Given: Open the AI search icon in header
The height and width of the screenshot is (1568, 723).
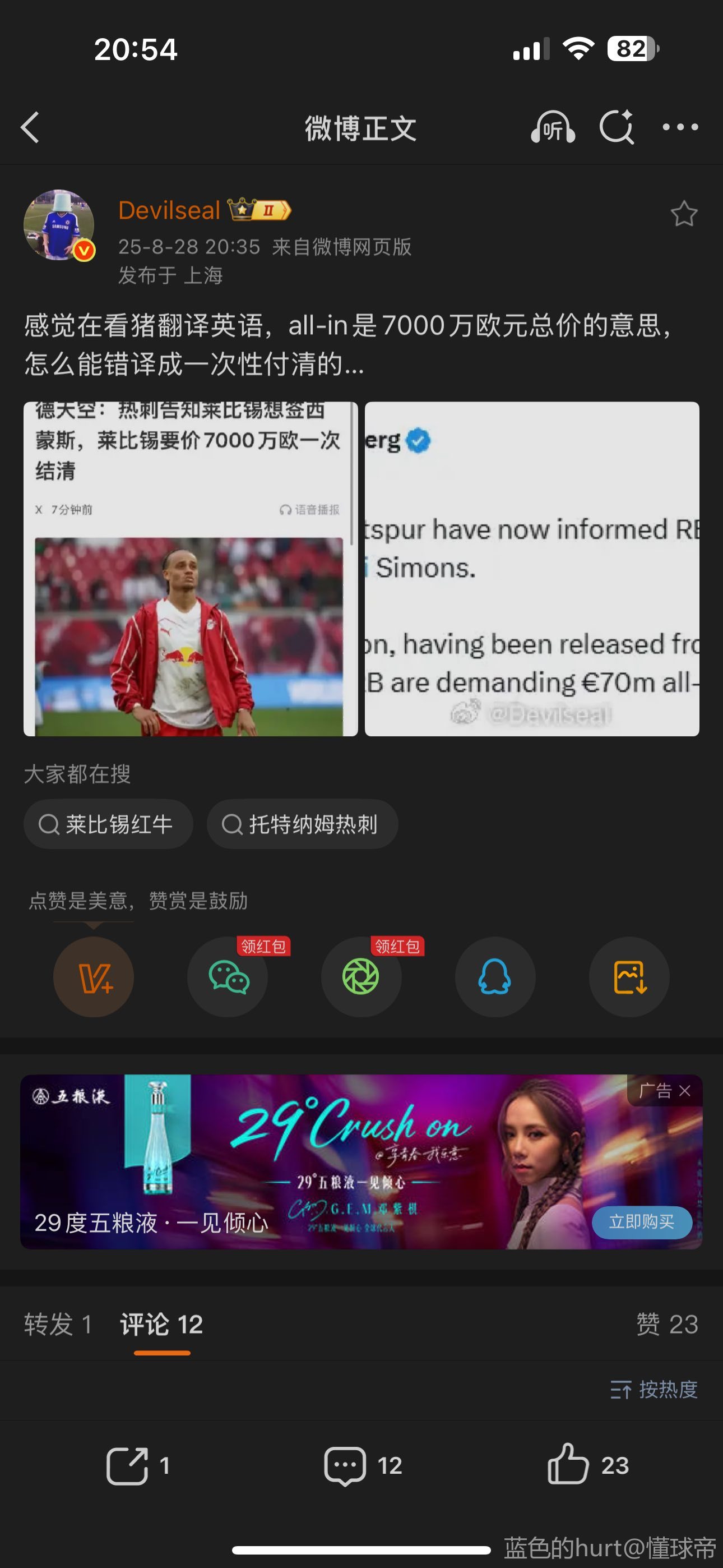Looking at the screenshot, I should coord(617,127).
